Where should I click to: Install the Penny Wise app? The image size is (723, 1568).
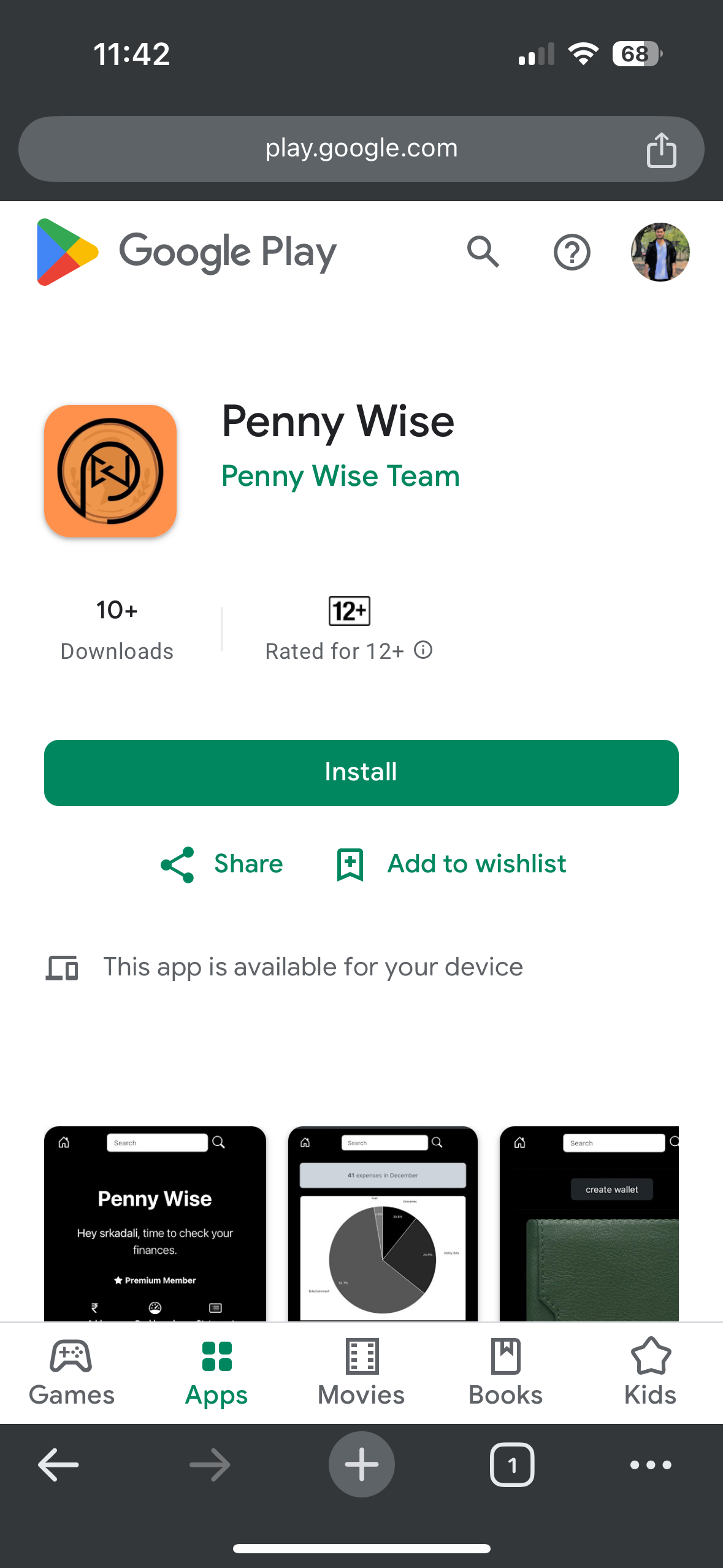[x=361, y=772]
